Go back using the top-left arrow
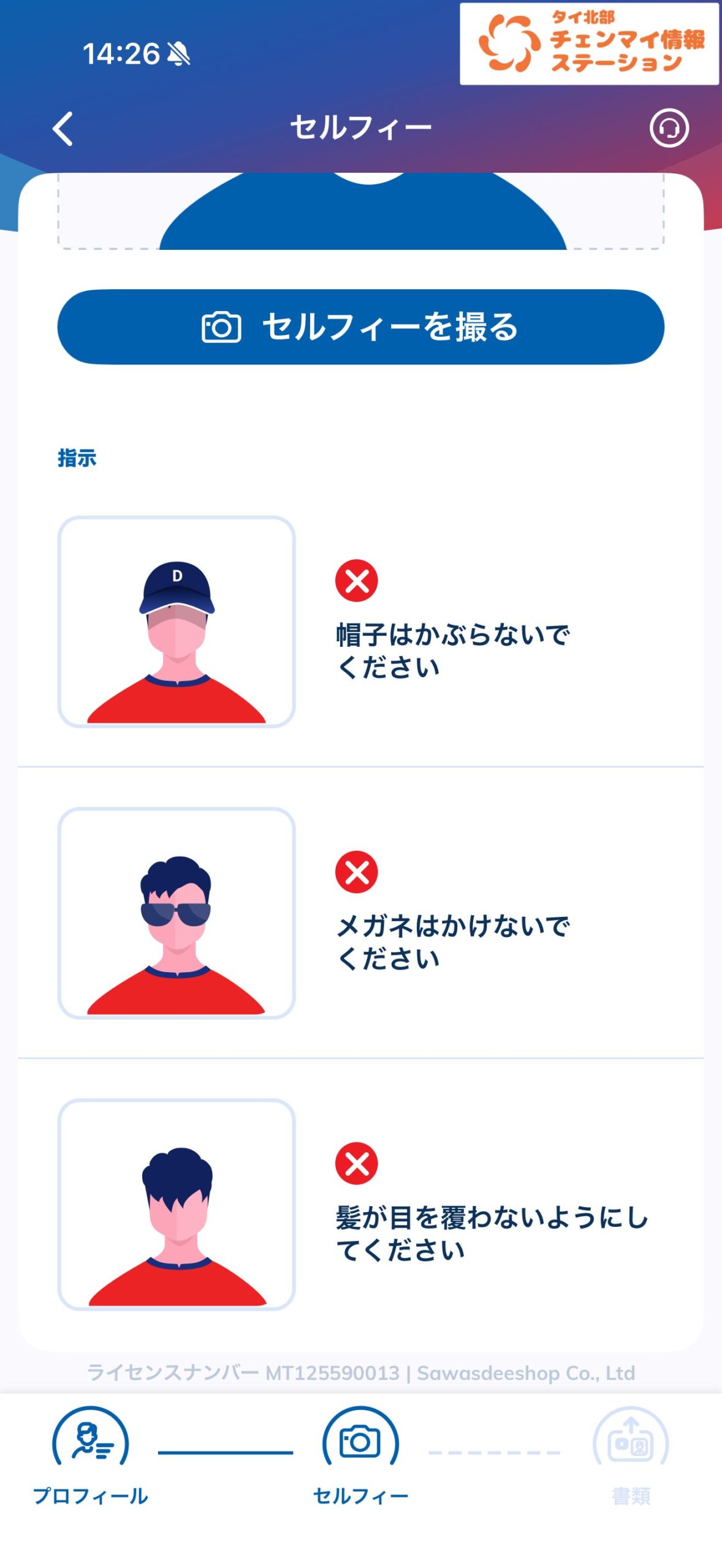Image resolution: width=722 pixels, height=1568 pixels. pyautogui.click(x=63, y=129)
